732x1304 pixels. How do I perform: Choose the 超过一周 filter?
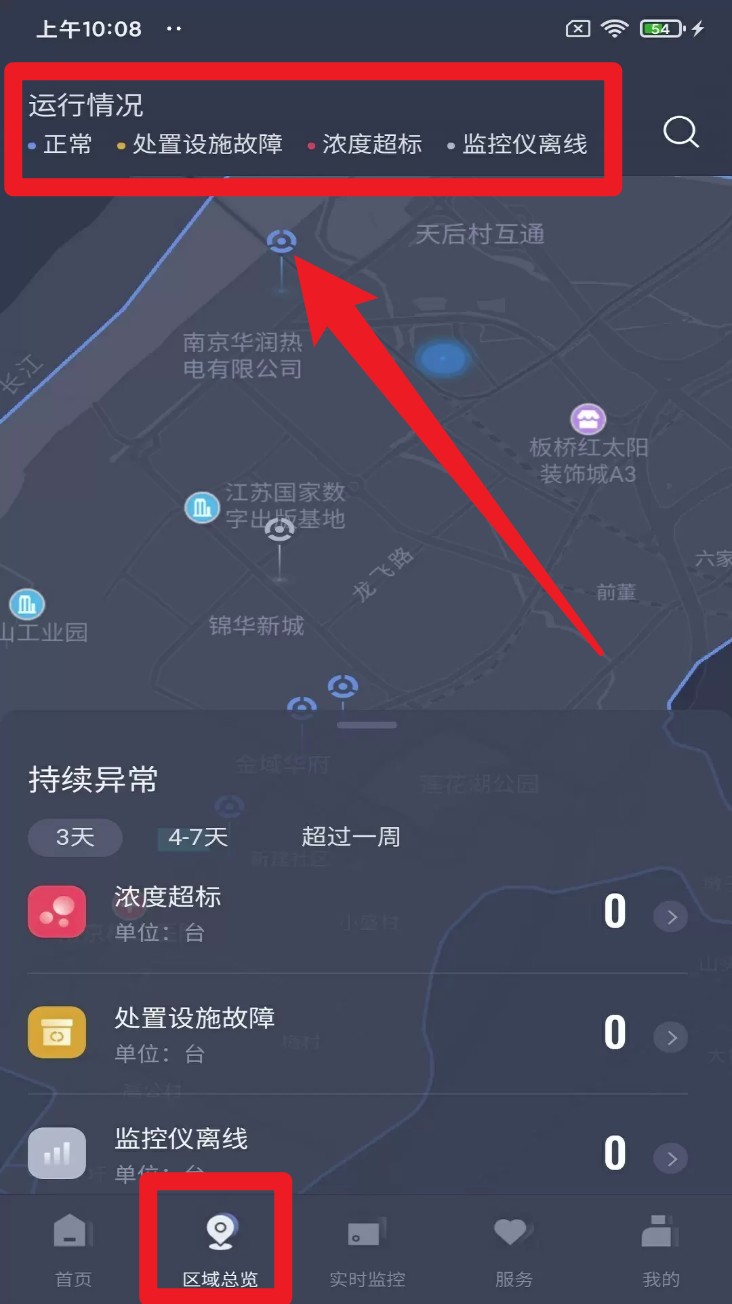coord(351,837)
